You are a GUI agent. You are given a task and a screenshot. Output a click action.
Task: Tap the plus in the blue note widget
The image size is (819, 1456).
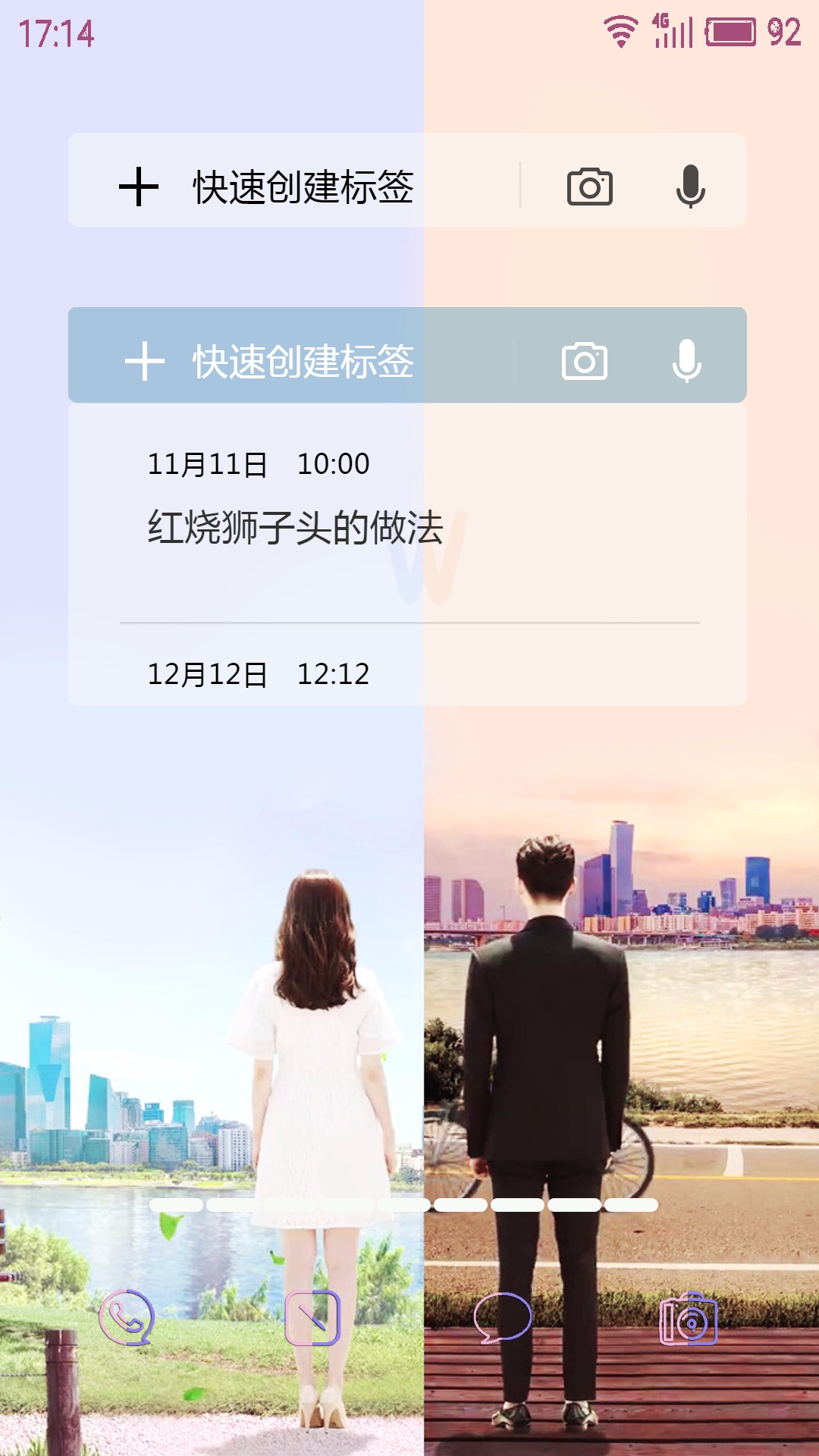coord(144,361)
